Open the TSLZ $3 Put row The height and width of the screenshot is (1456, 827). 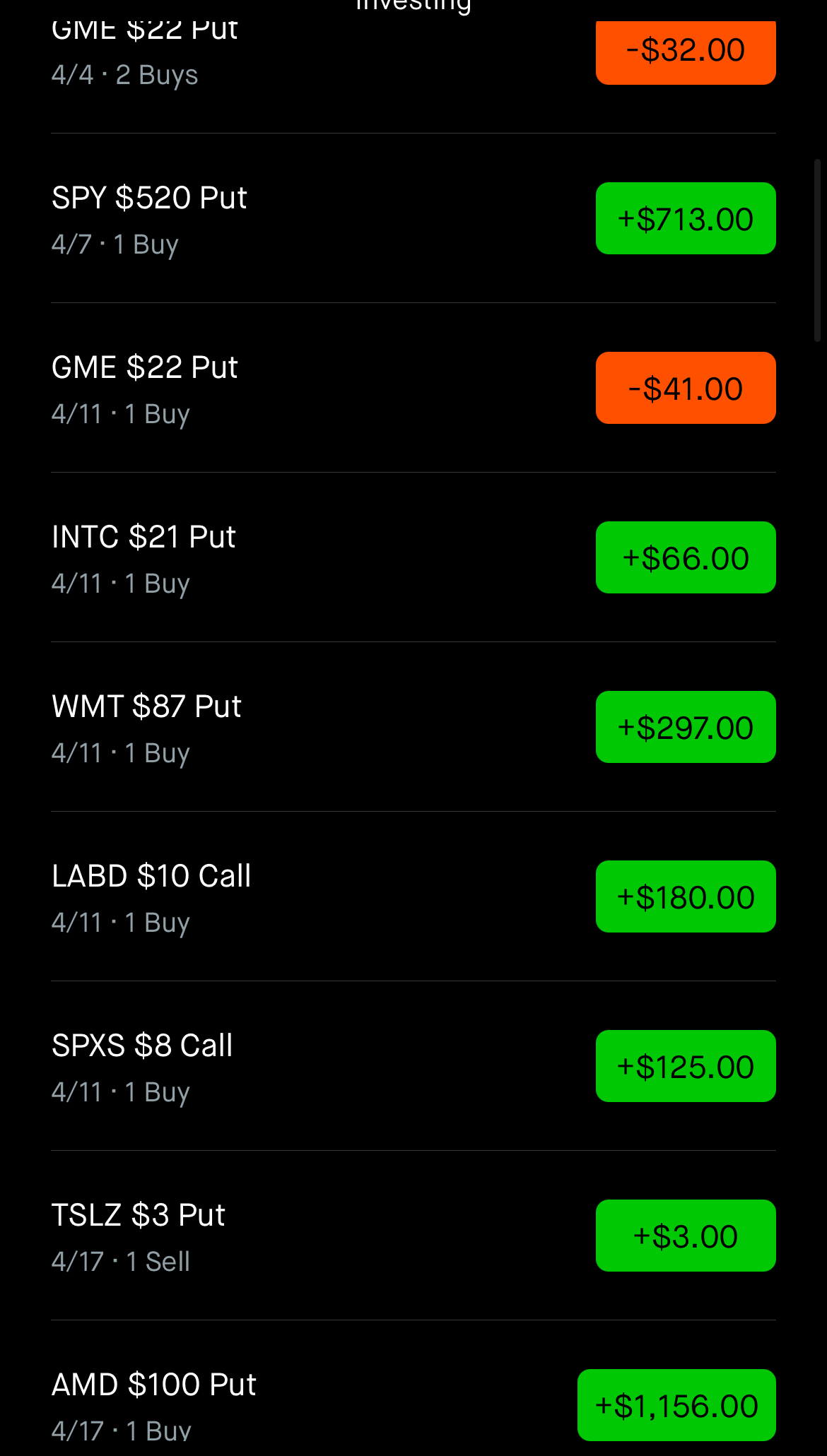coord(413,1236)
